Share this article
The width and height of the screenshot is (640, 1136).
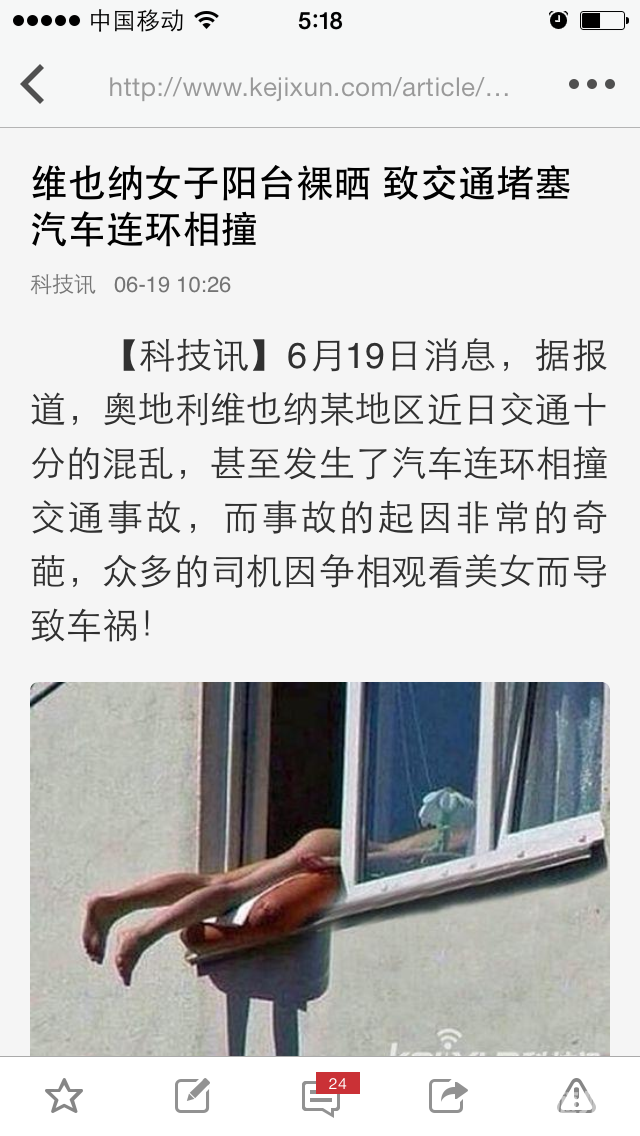tap(447, 1095)
